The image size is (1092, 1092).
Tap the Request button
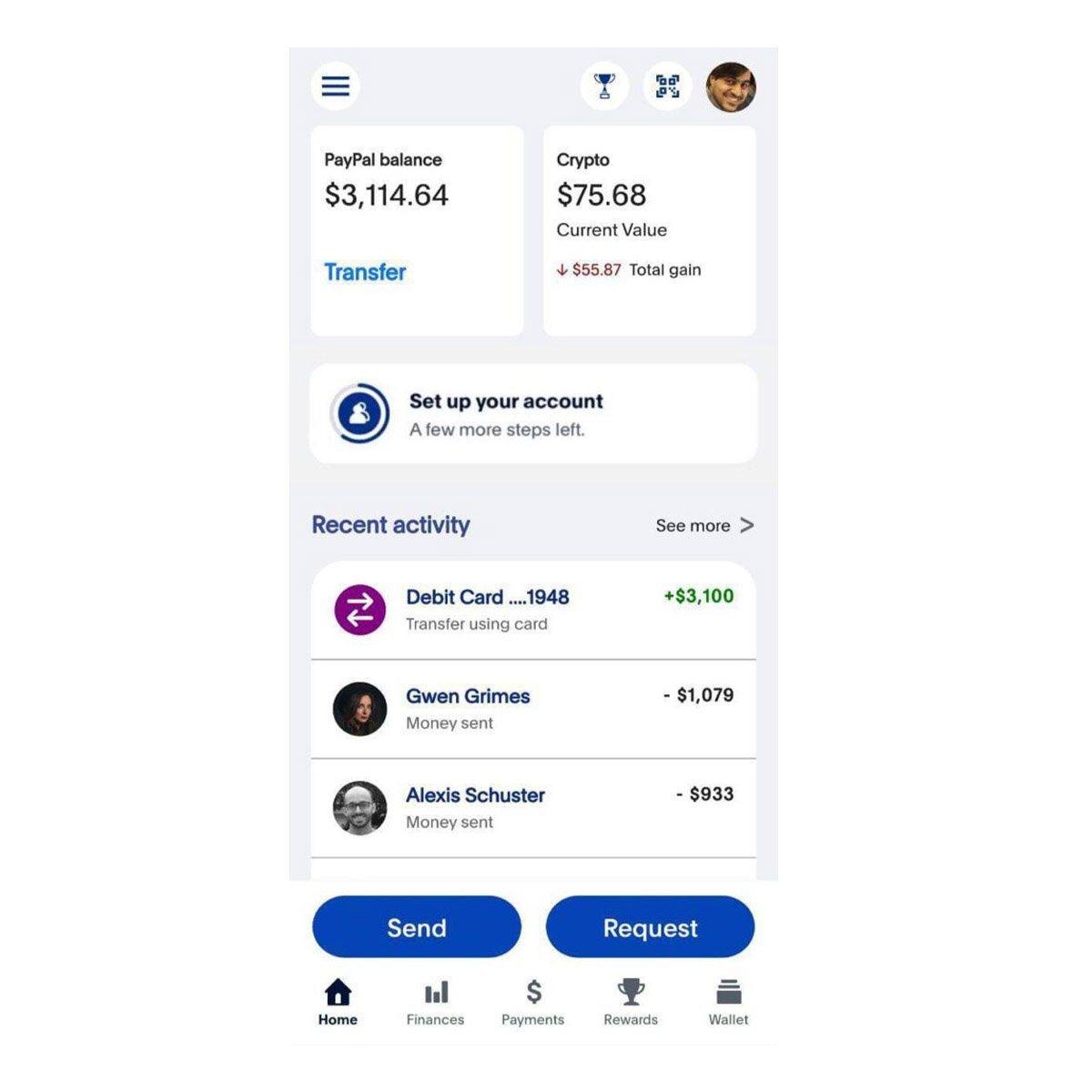[650, 927]
